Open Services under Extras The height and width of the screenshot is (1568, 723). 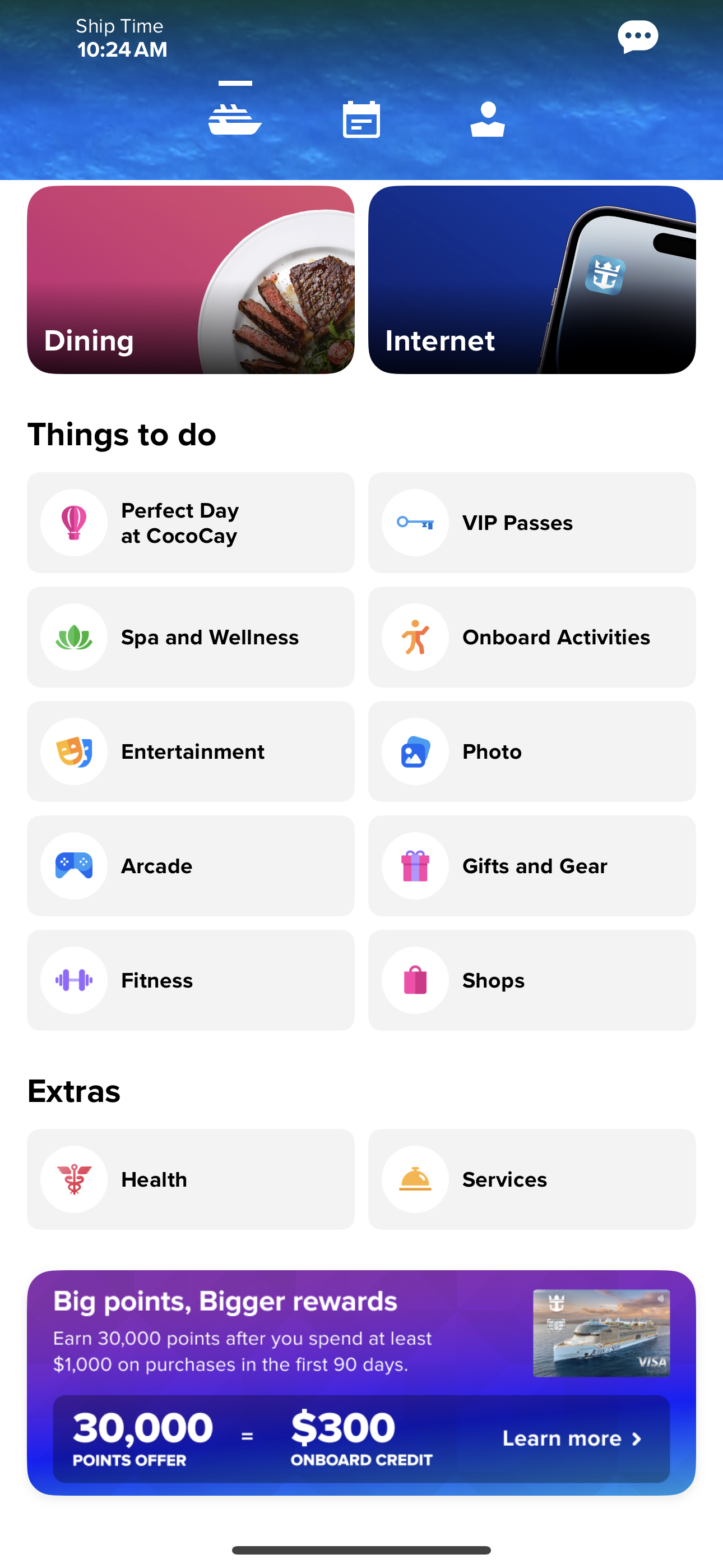pyautogui.click(x=532, y=1180)
